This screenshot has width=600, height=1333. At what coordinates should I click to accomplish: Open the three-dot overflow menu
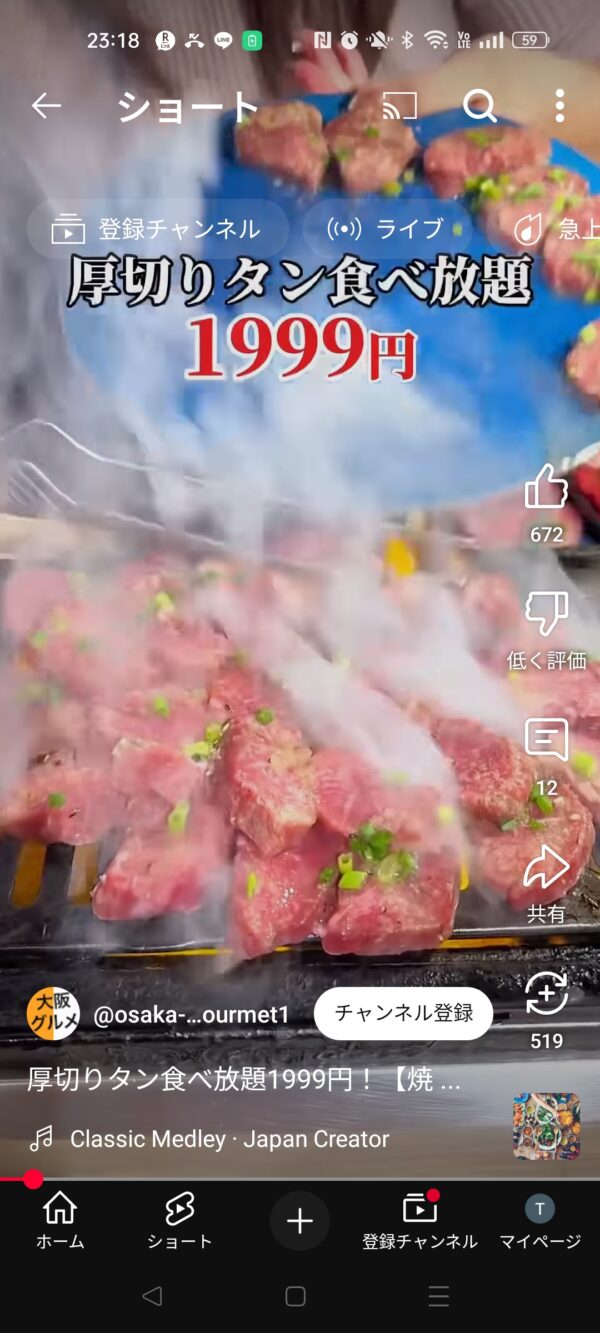559,106
